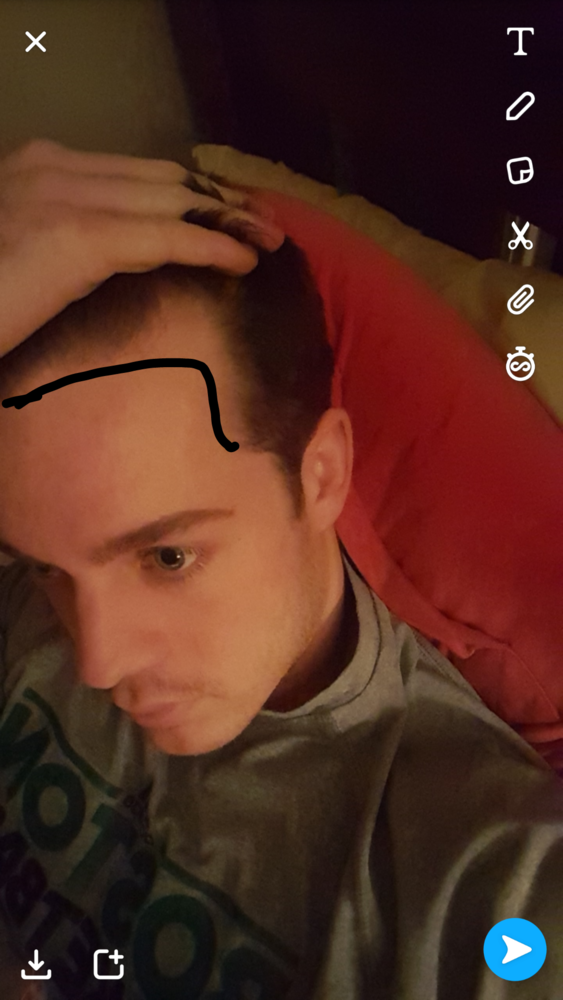Viewport: 563px width, 1000px height.
Task: Open the sticker picker
Action: [x=520, y=171]
